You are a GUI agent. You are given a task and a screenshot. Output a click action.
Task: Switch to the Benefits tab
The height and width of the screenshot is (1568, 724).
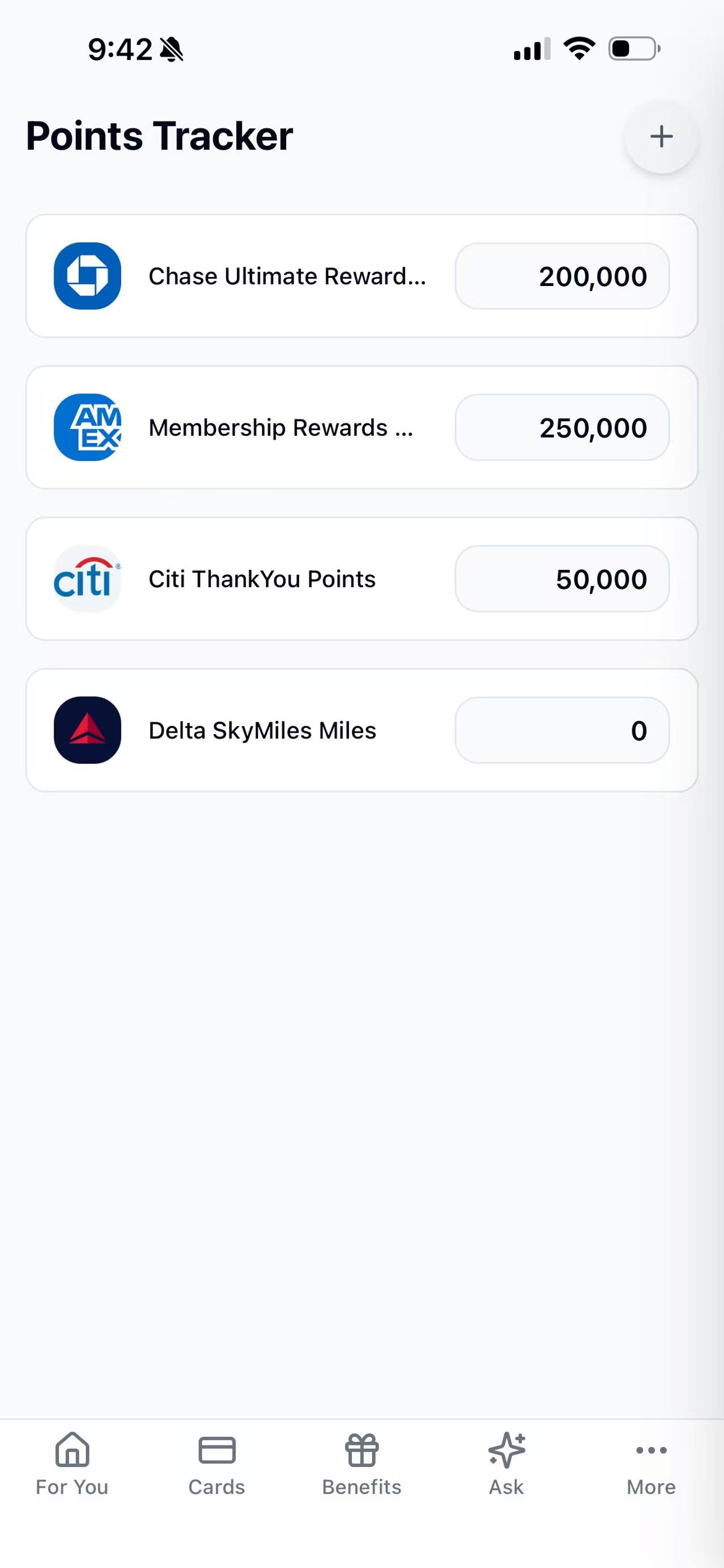pos(361,1467)
